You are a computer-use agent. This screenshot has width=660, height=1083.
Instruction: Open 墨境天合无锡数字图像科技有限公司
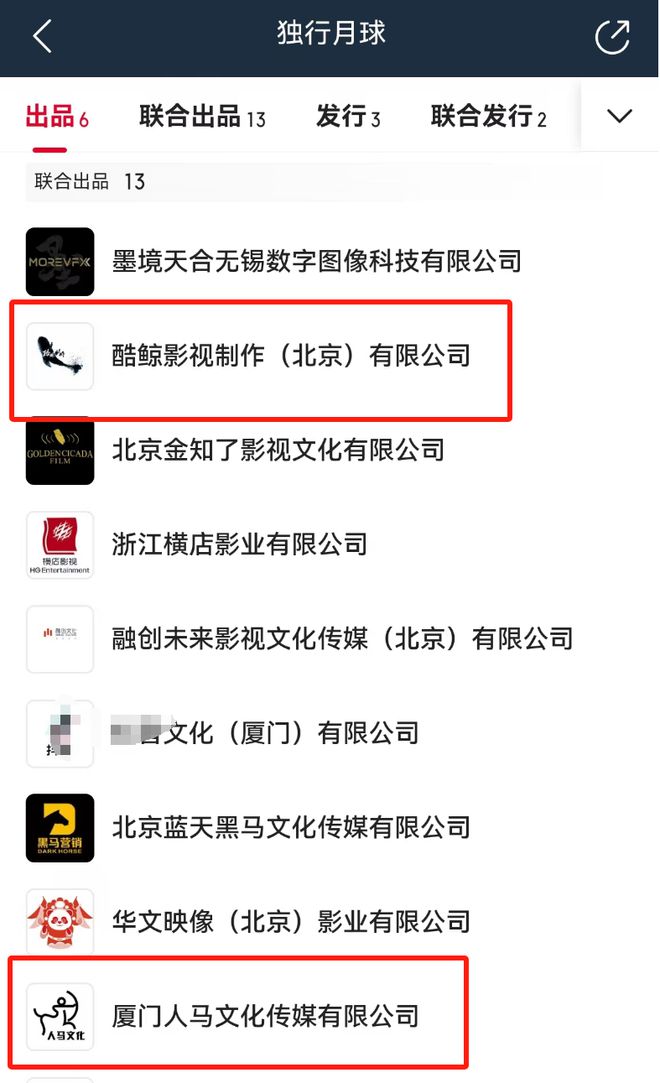[x=316, y=262]
